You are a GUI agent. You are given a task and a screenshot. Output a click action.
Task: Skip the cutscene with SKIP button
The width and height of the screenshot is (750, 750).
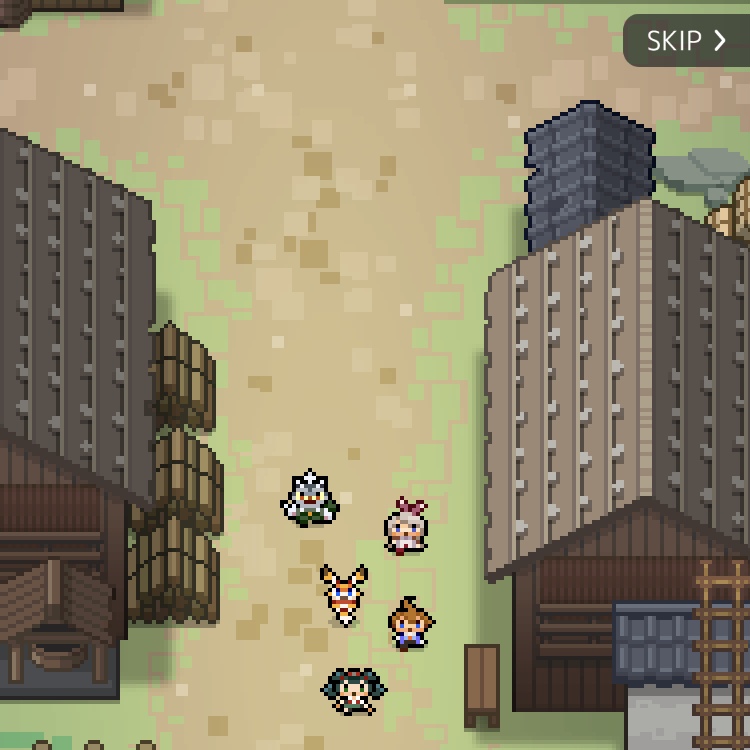[x=686, y=41]
